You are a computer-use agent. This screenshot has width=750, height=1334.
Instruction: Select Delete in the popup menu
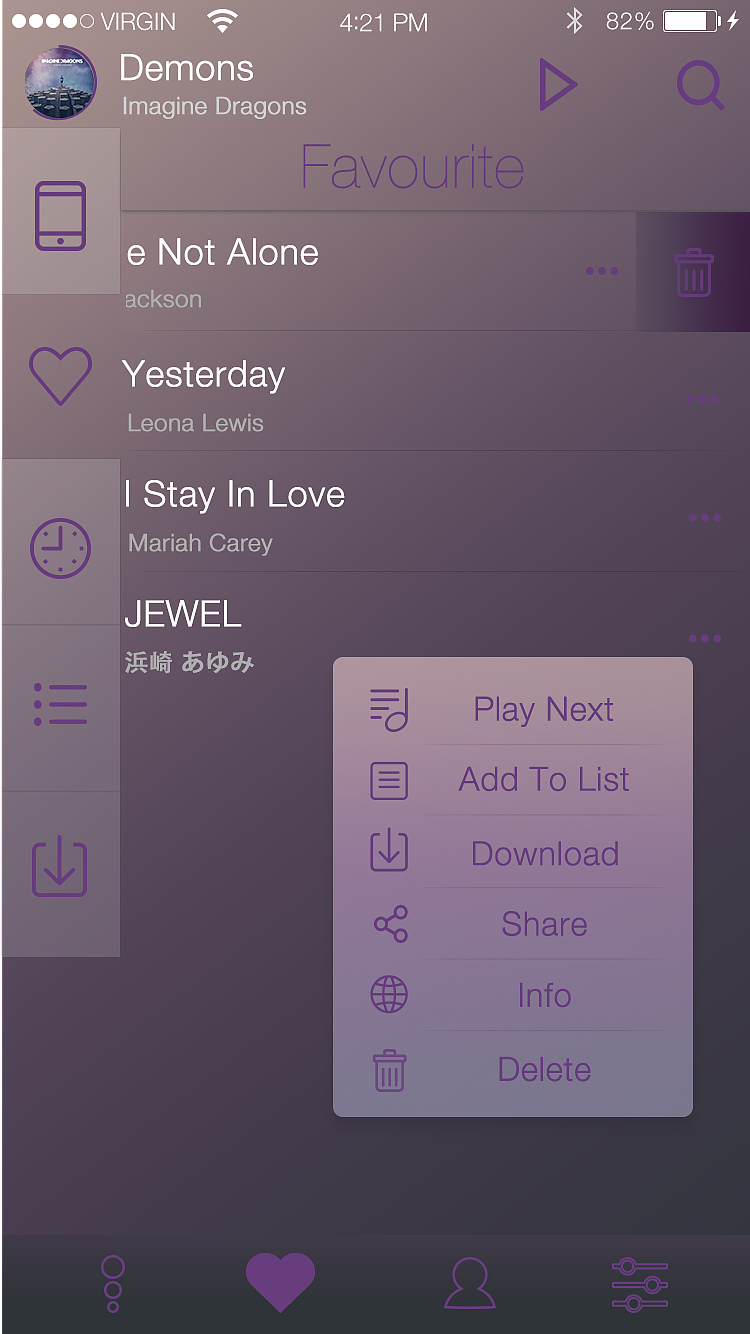tap(513, 1069)
